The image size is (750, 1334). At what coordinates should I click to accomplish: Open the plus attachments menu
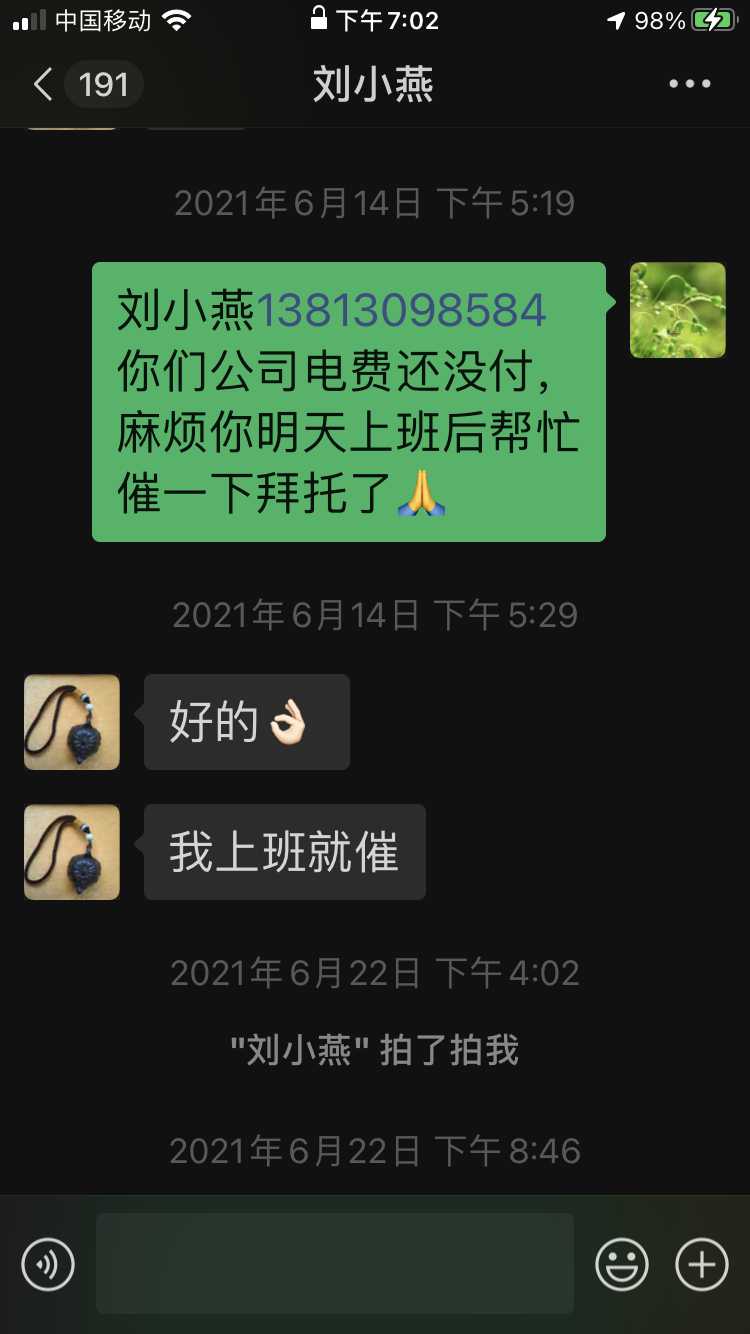pyautogui.click(x=702, y=1265)
